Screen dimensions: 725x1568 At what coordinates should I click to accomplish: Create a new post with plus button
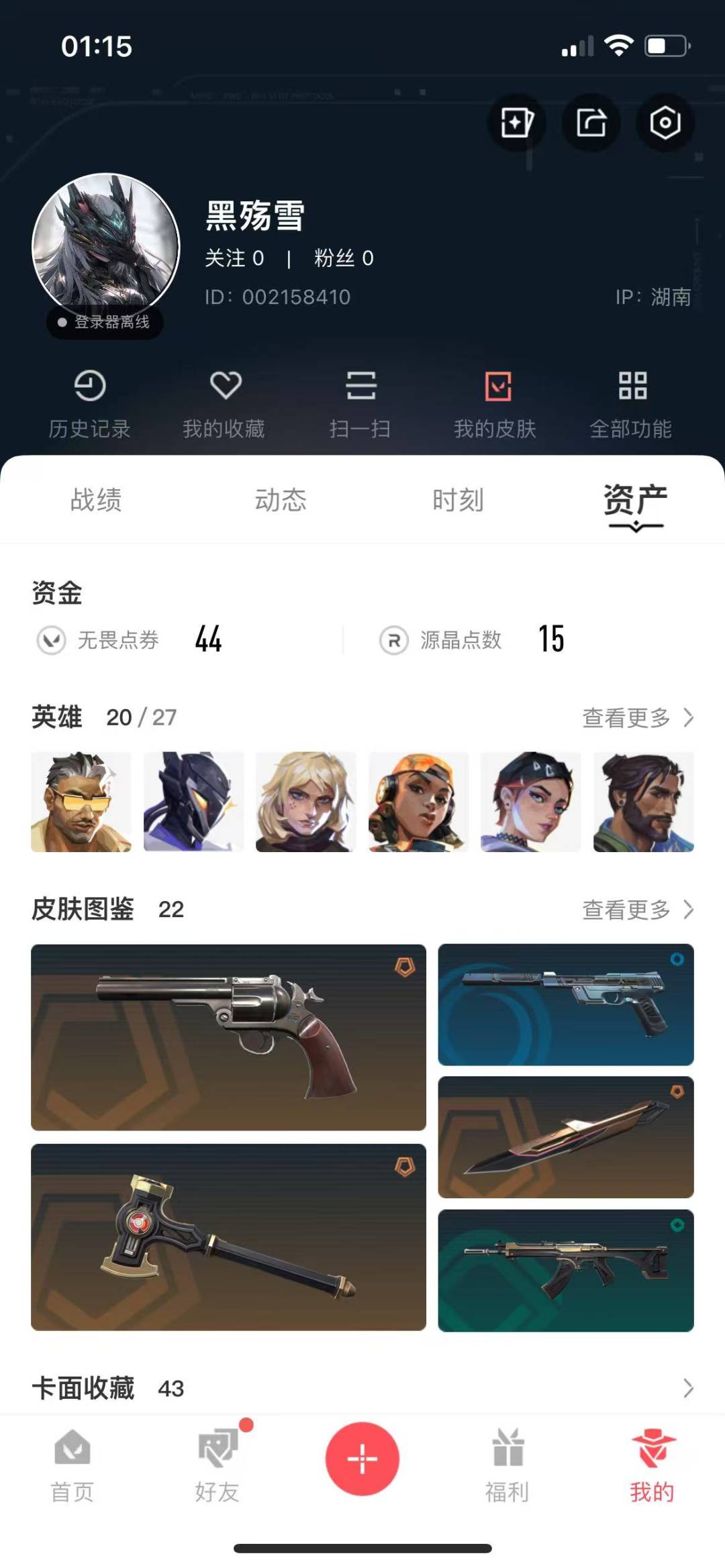[362, 1459]
